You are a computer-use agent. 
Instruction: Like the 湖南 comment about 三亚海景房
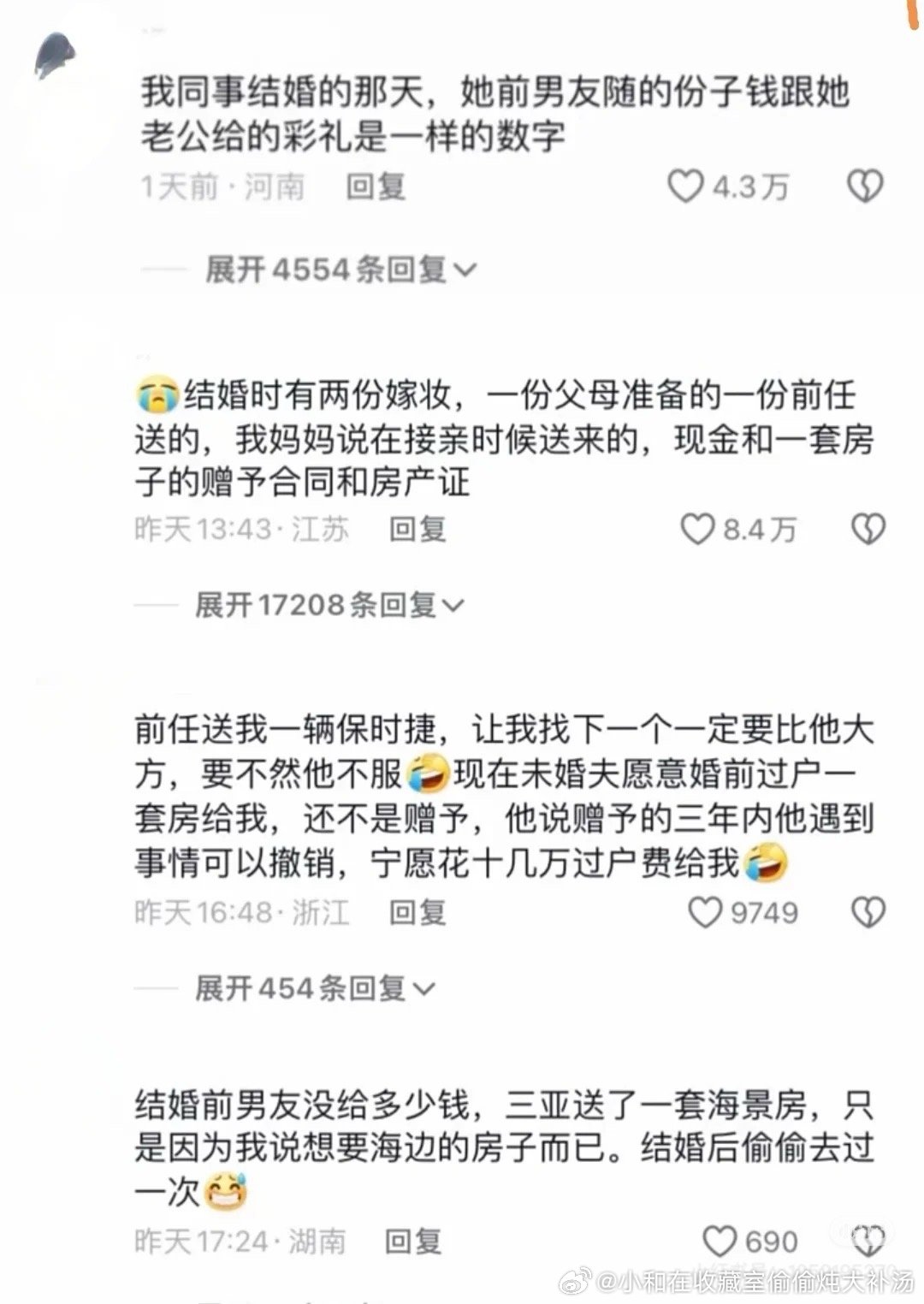click(x=720, y=1241)
